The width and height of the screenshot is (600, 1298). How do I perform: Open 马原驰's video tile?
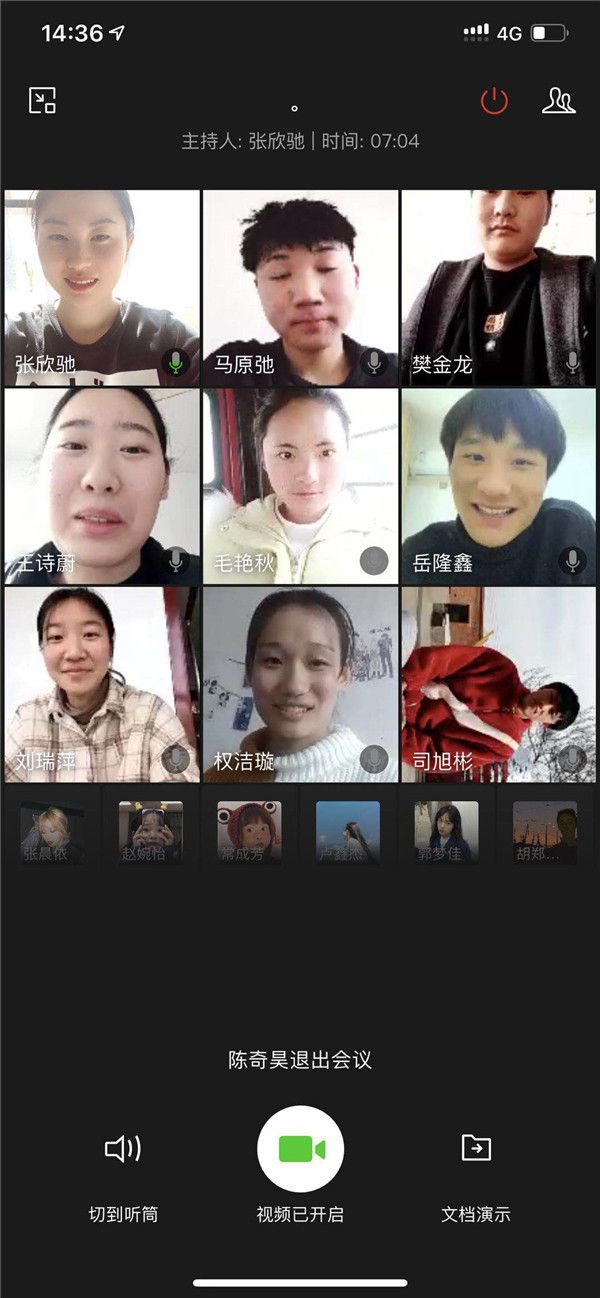coord(300,287)
